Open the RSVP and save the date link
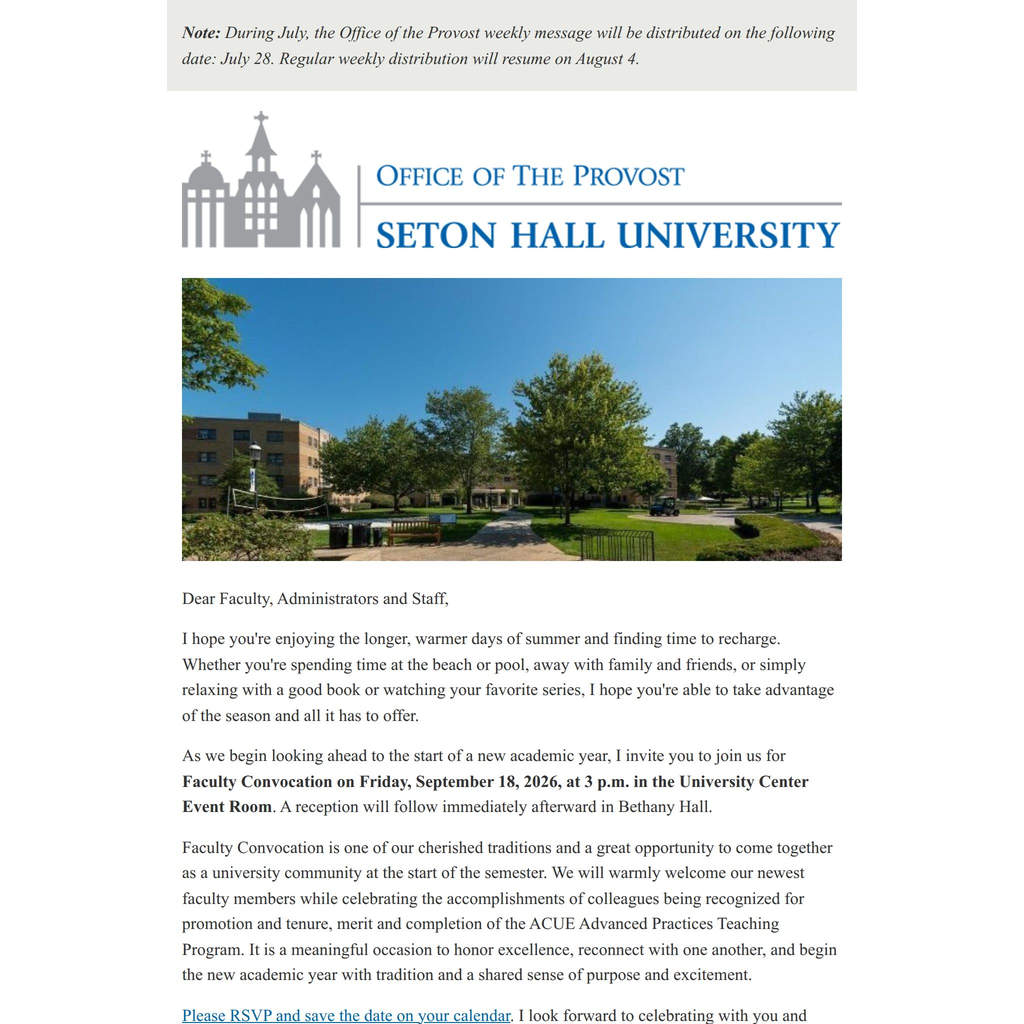 [x=346, y=1015]
